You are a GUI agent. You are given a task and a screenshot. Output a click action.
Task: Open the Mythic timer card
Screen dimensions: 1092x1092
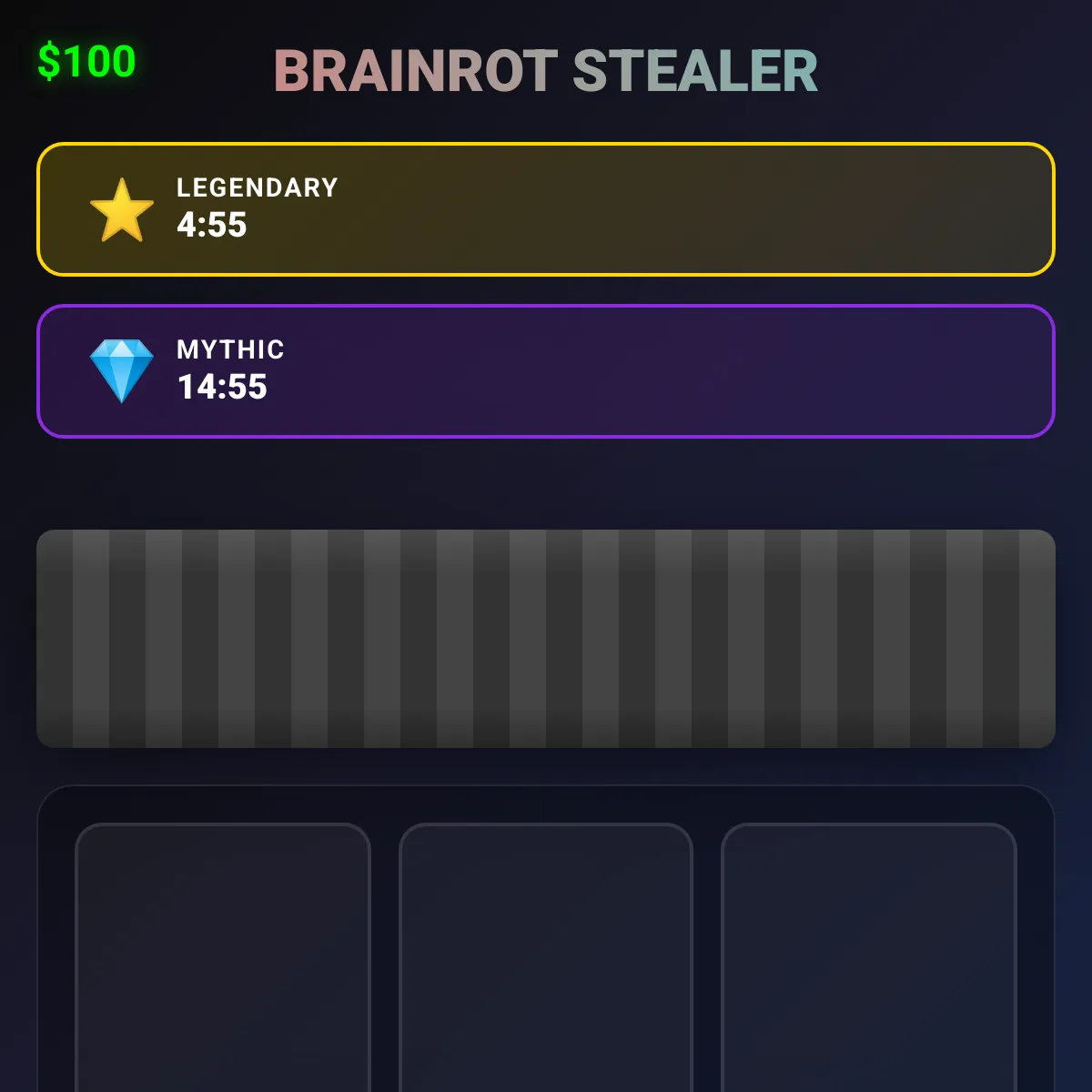click(x=546, y=371)
